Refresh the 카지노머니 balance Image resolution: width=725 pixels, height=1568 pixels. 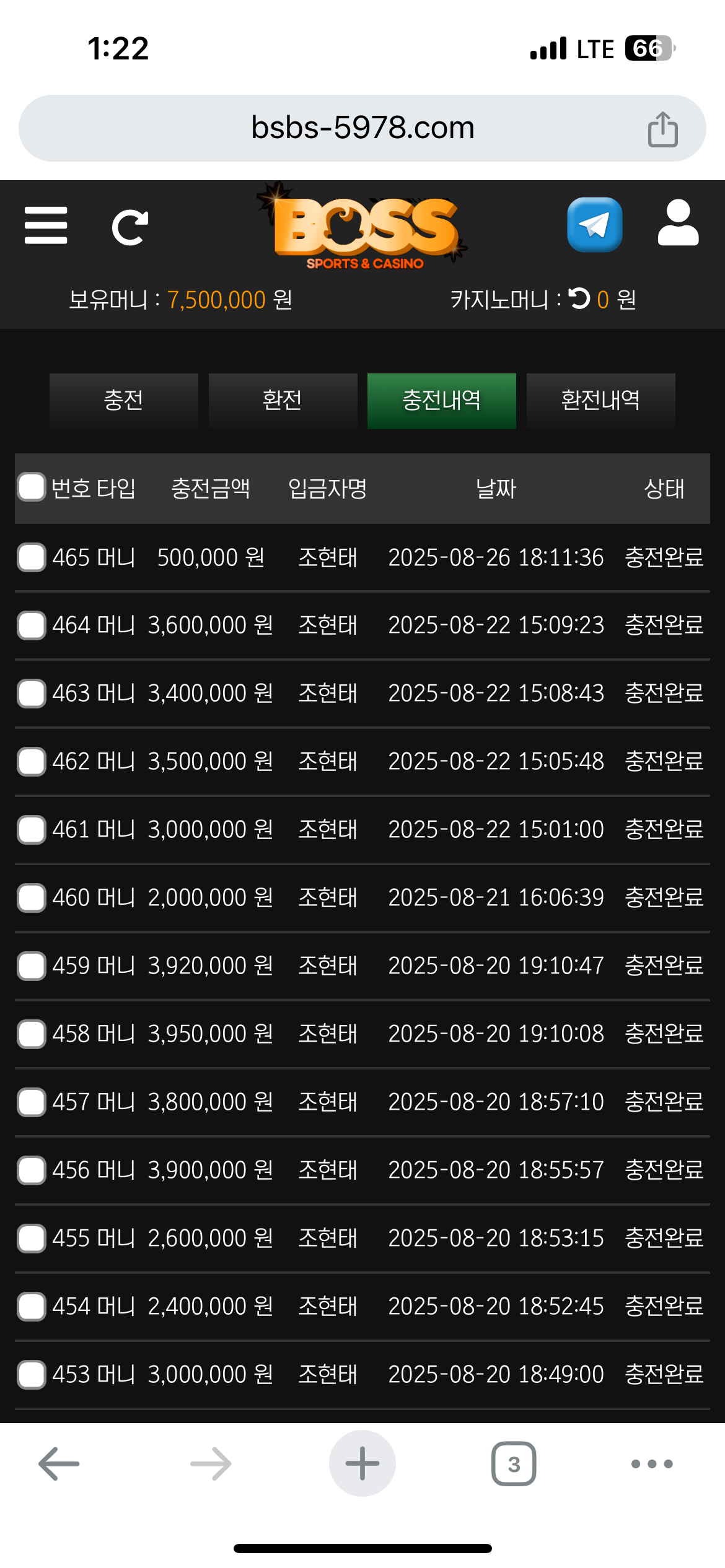[579, 298]
